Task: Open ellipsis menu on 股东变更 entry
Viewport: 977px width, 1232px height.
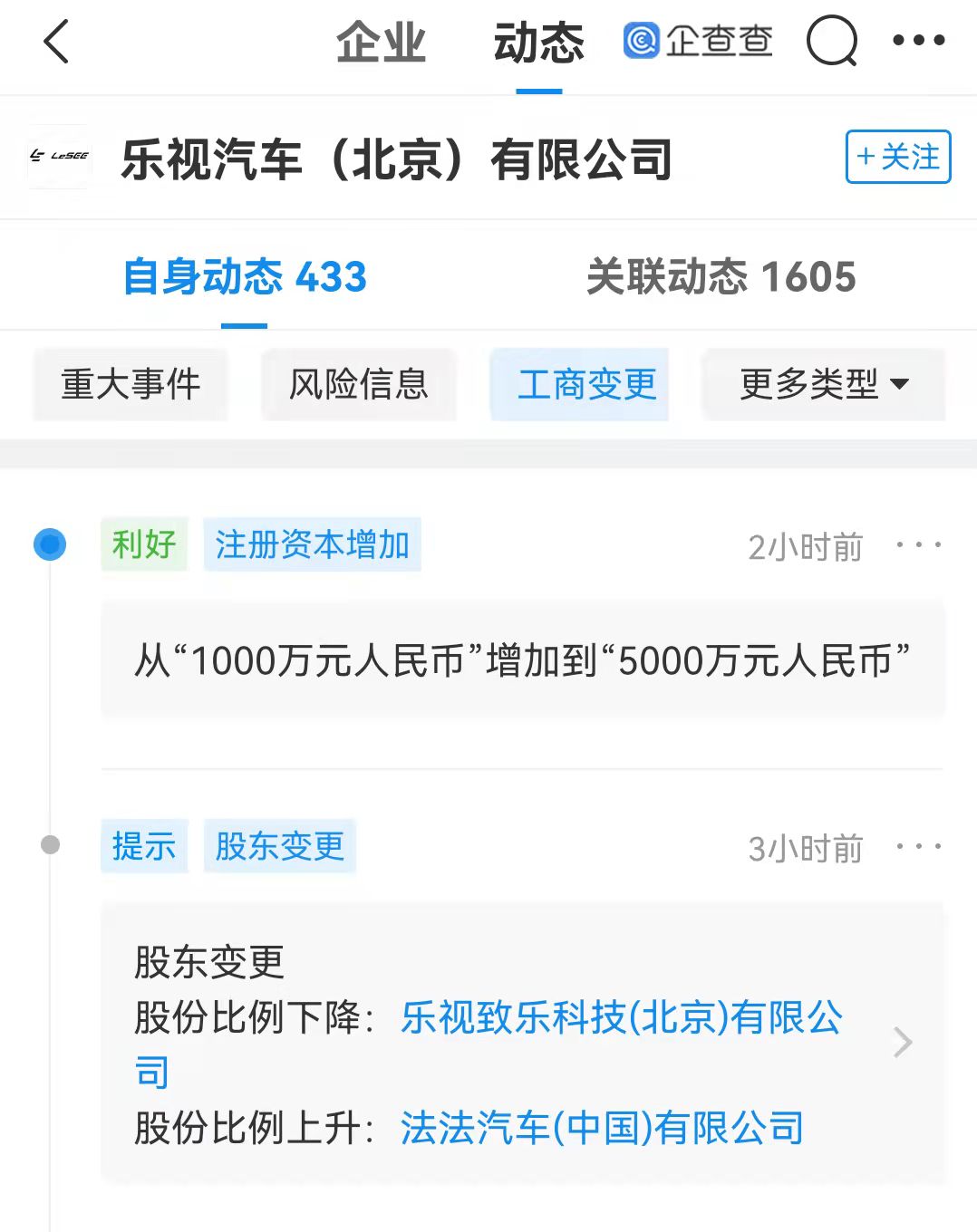Action: pos(919,846)
